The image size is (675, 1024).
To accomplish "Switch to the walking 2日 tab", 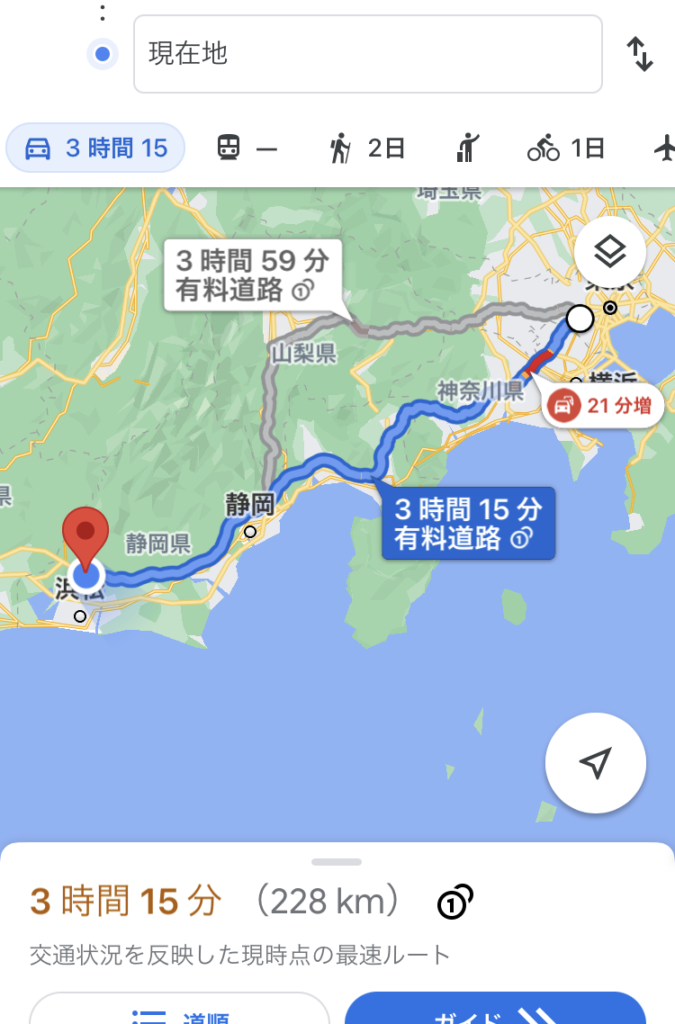I will pyautogui.click(x=367, y=150).
